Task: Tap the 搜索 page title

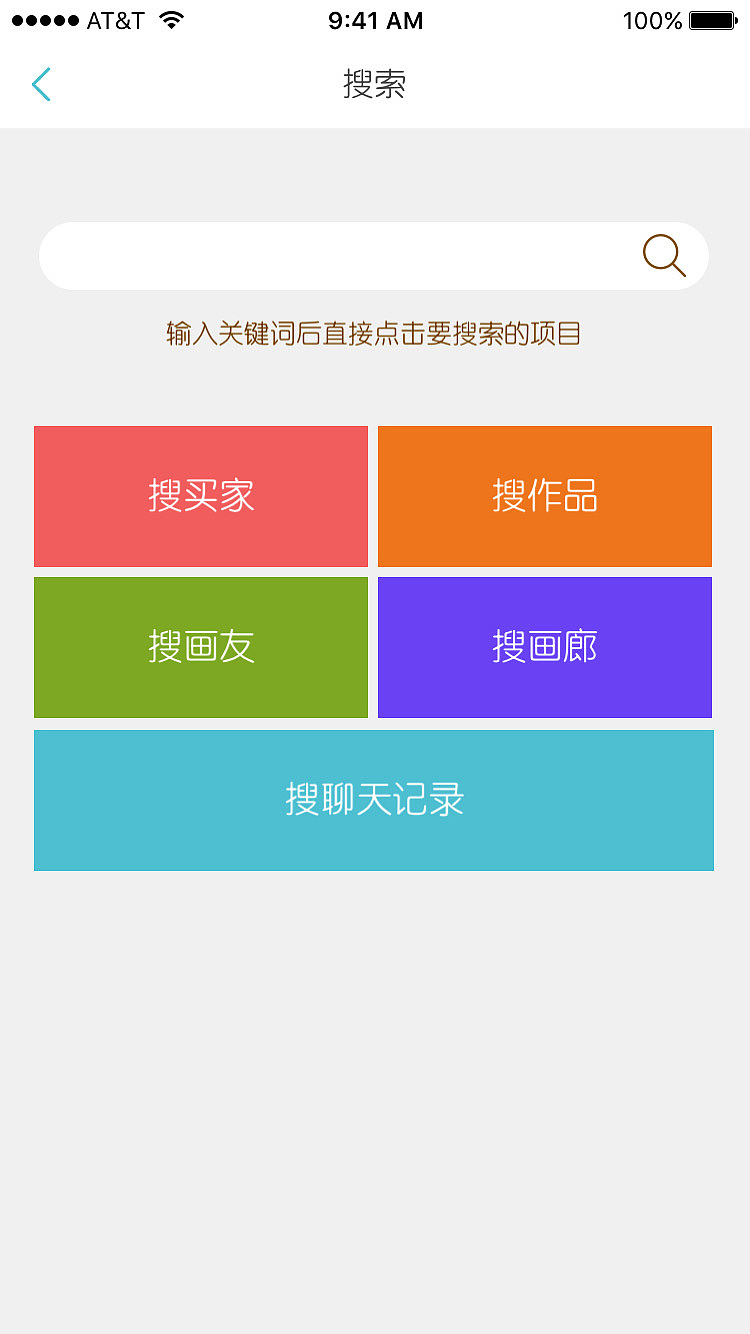Action: point(374,85)
